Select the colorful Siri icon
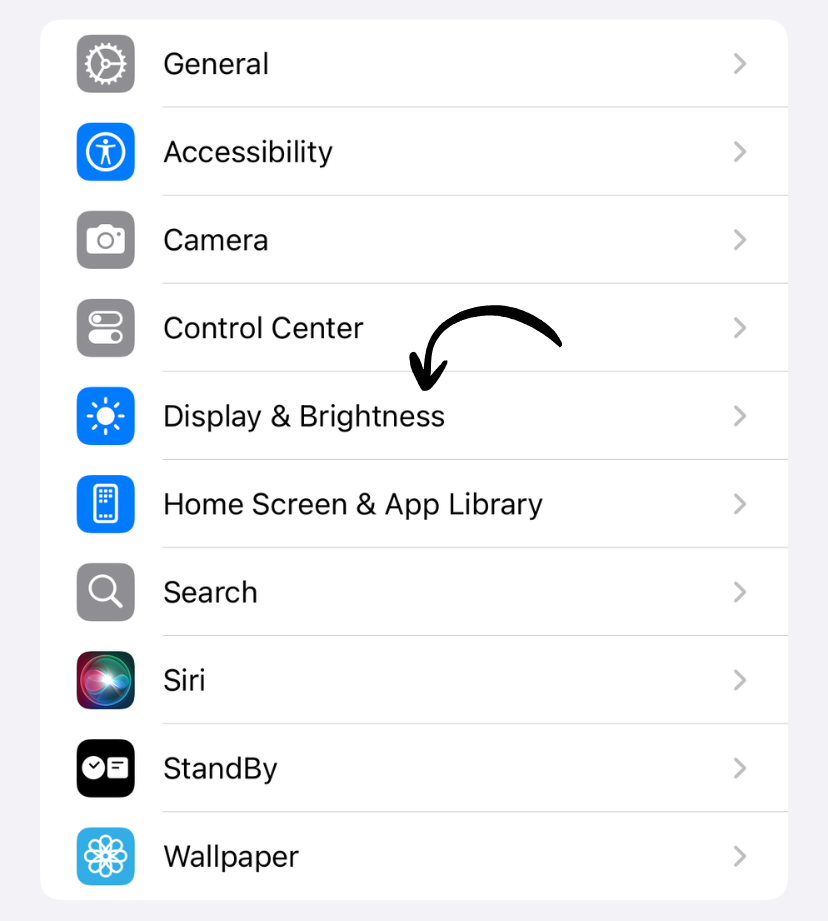The image size is (828, 921). pyautogui.click(x=105, y=680)
